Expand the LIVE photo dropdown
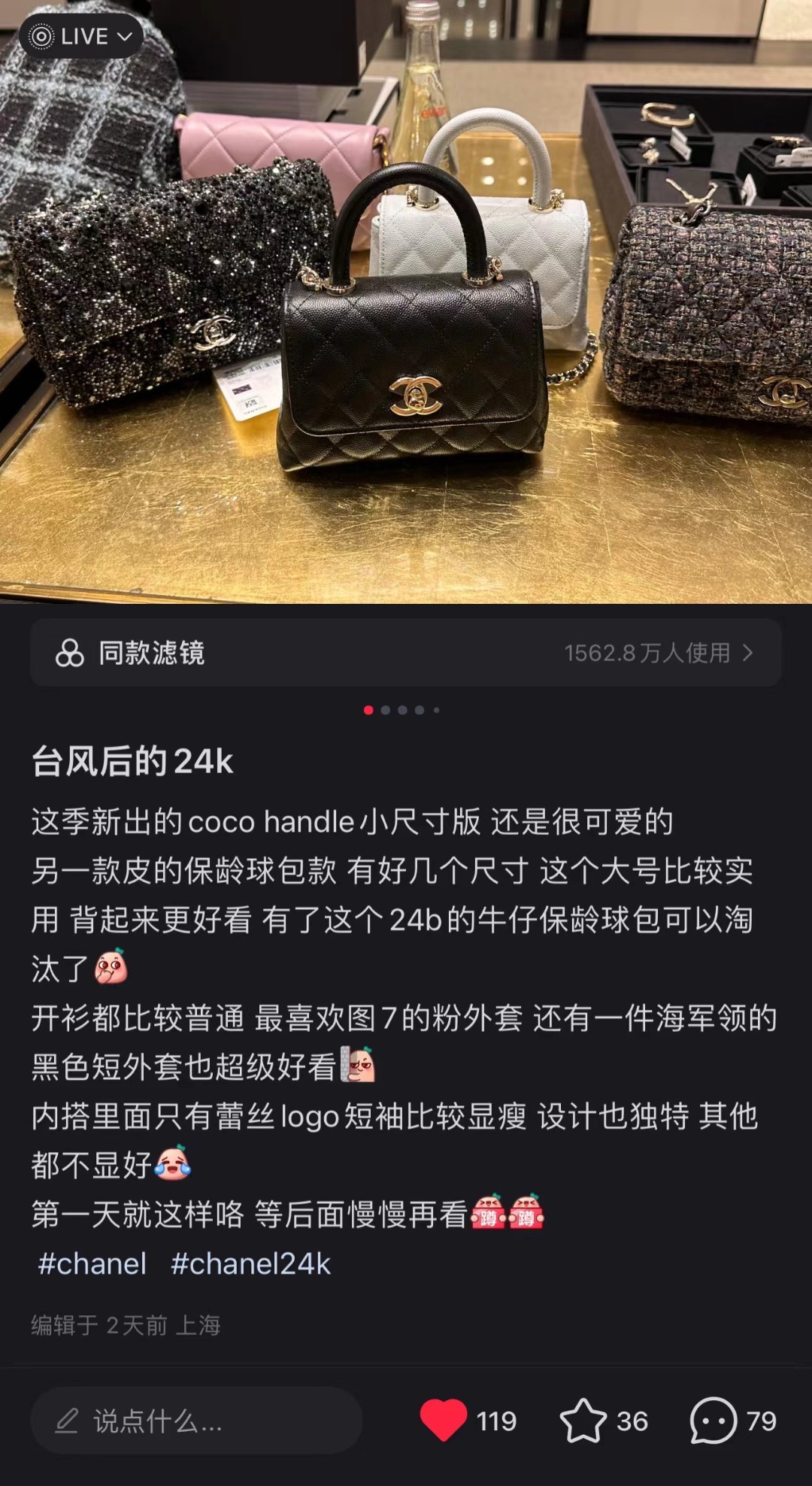 click(x=81, y=36)
